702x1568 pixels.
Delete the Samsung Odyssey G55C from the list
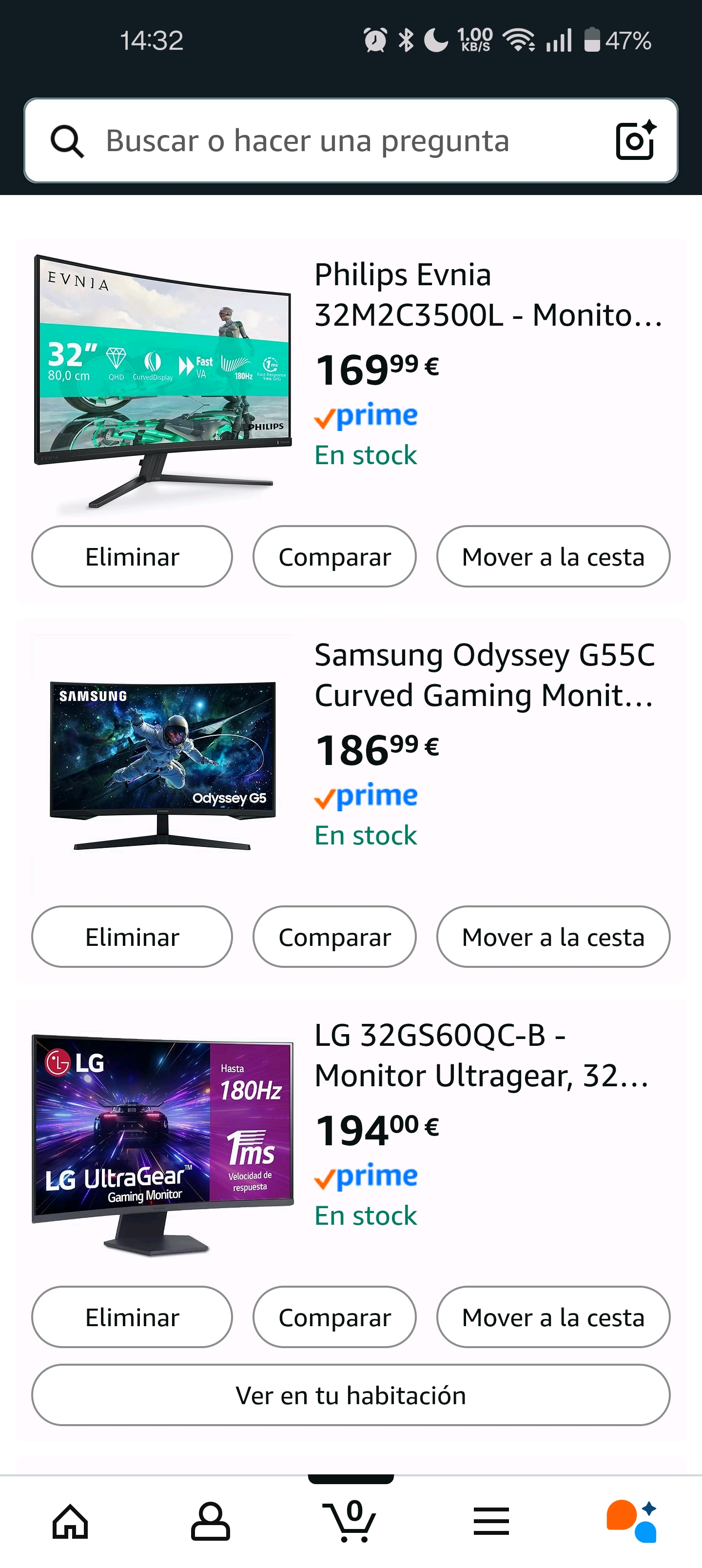coord(132,937)
